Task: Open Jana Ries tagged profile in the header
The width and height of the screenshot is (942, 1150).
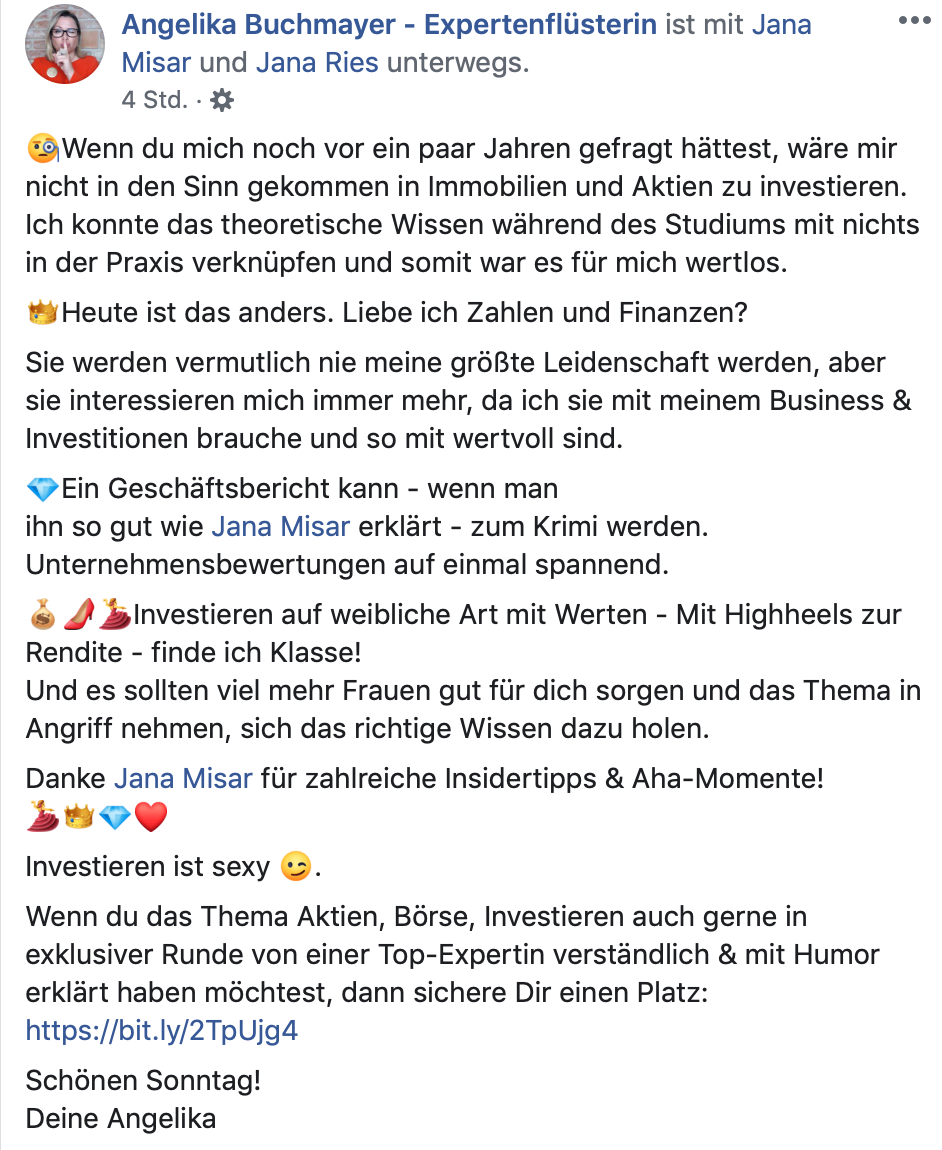Action: (x=317, y=63)
